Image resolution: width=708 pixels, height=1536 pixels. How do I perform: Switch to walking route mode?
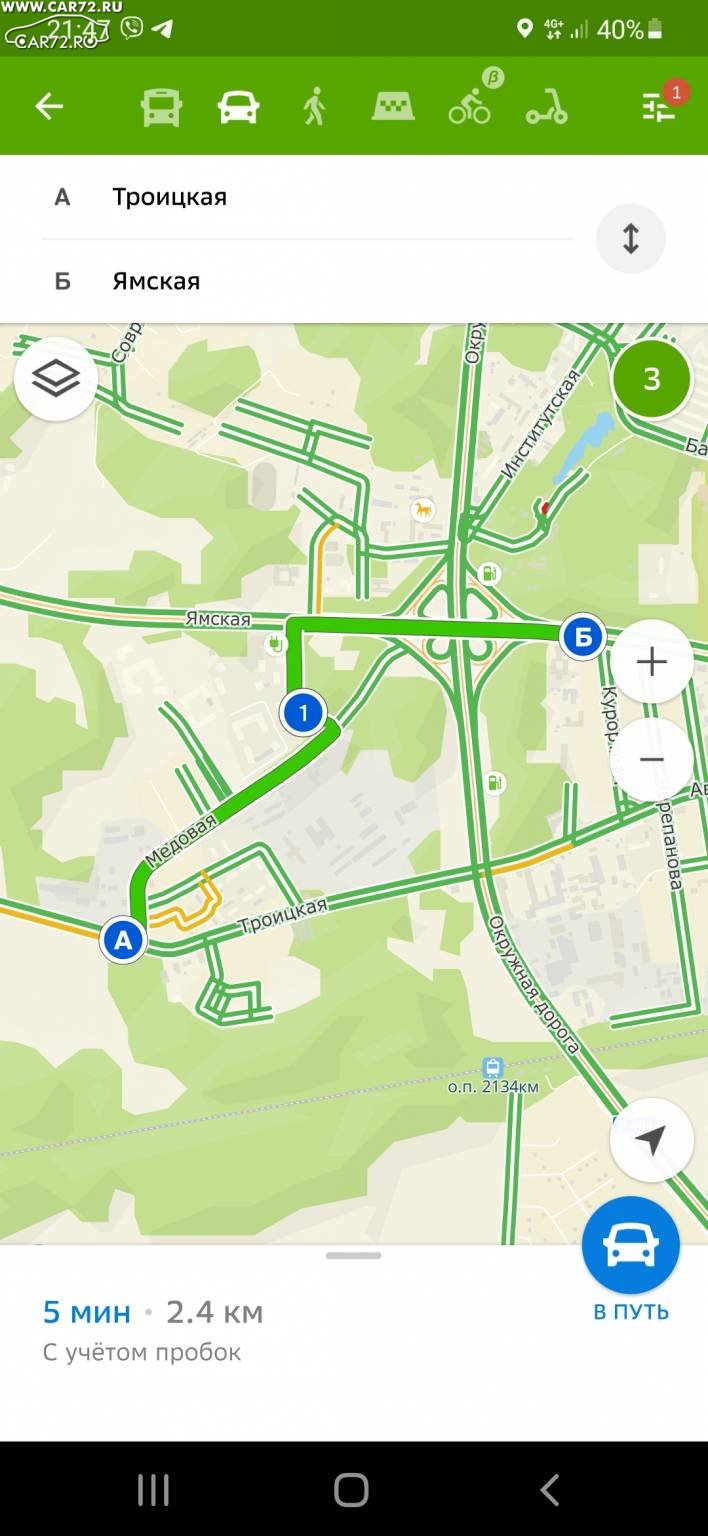point(315,106)
